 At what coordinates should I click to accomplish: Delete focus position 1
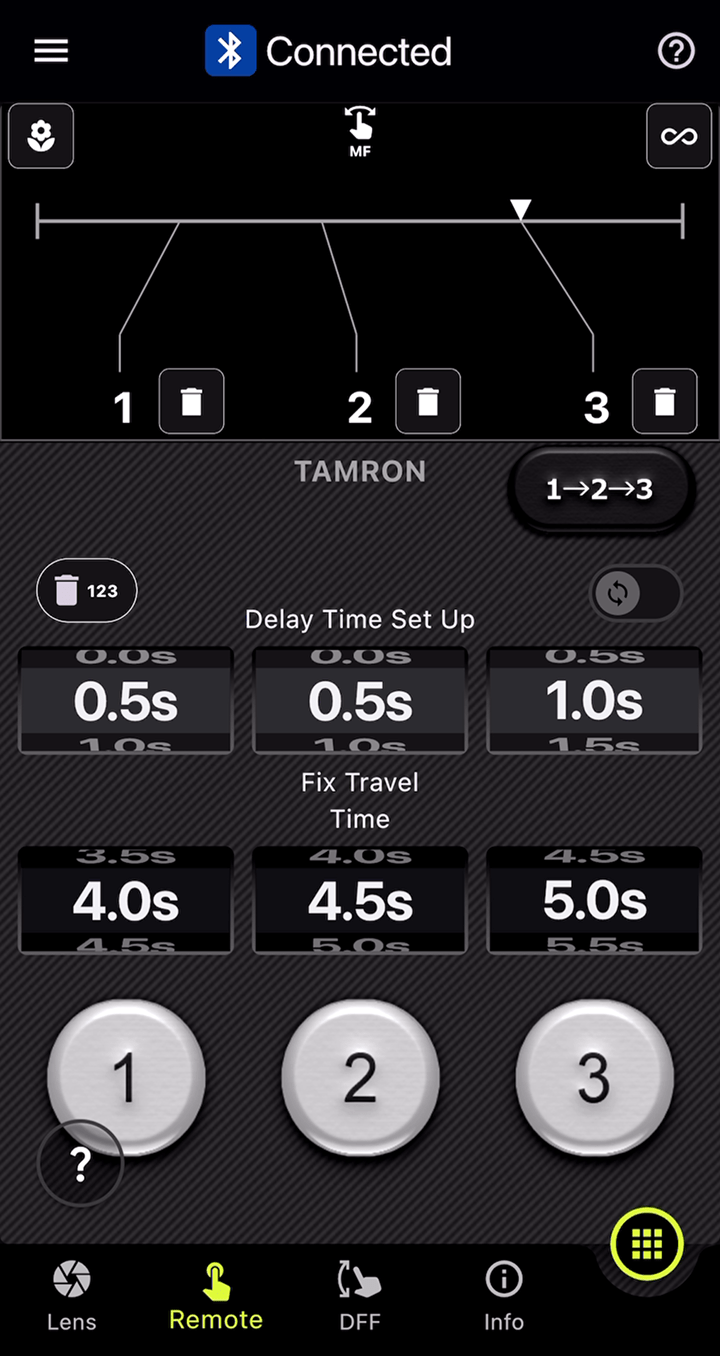191,402
